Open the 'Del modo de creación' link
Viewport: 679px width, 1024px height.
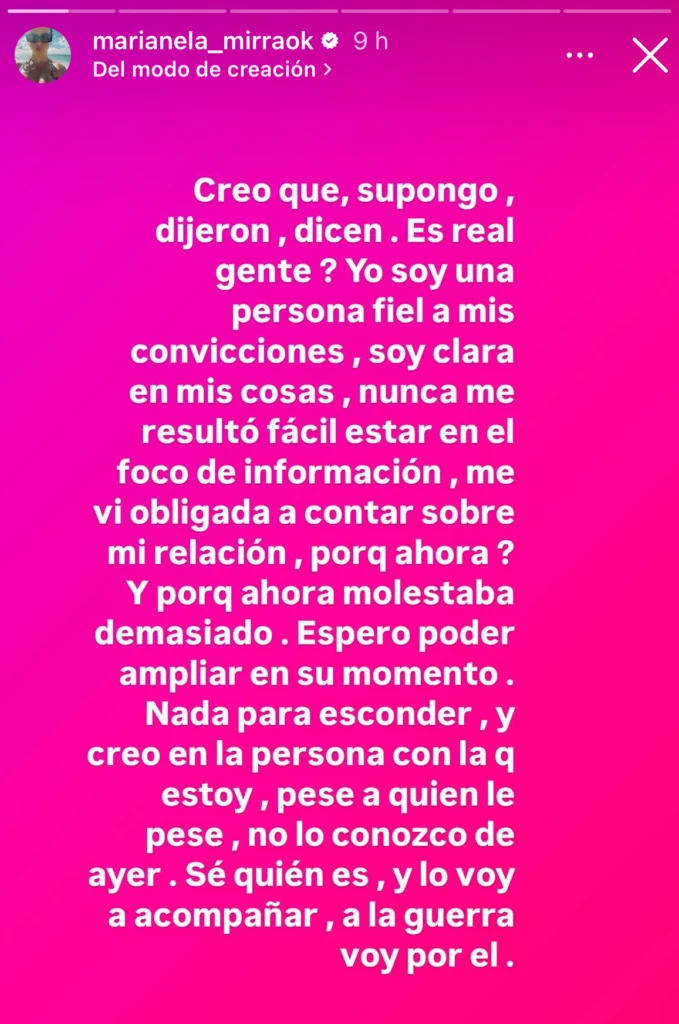[211, 70]
